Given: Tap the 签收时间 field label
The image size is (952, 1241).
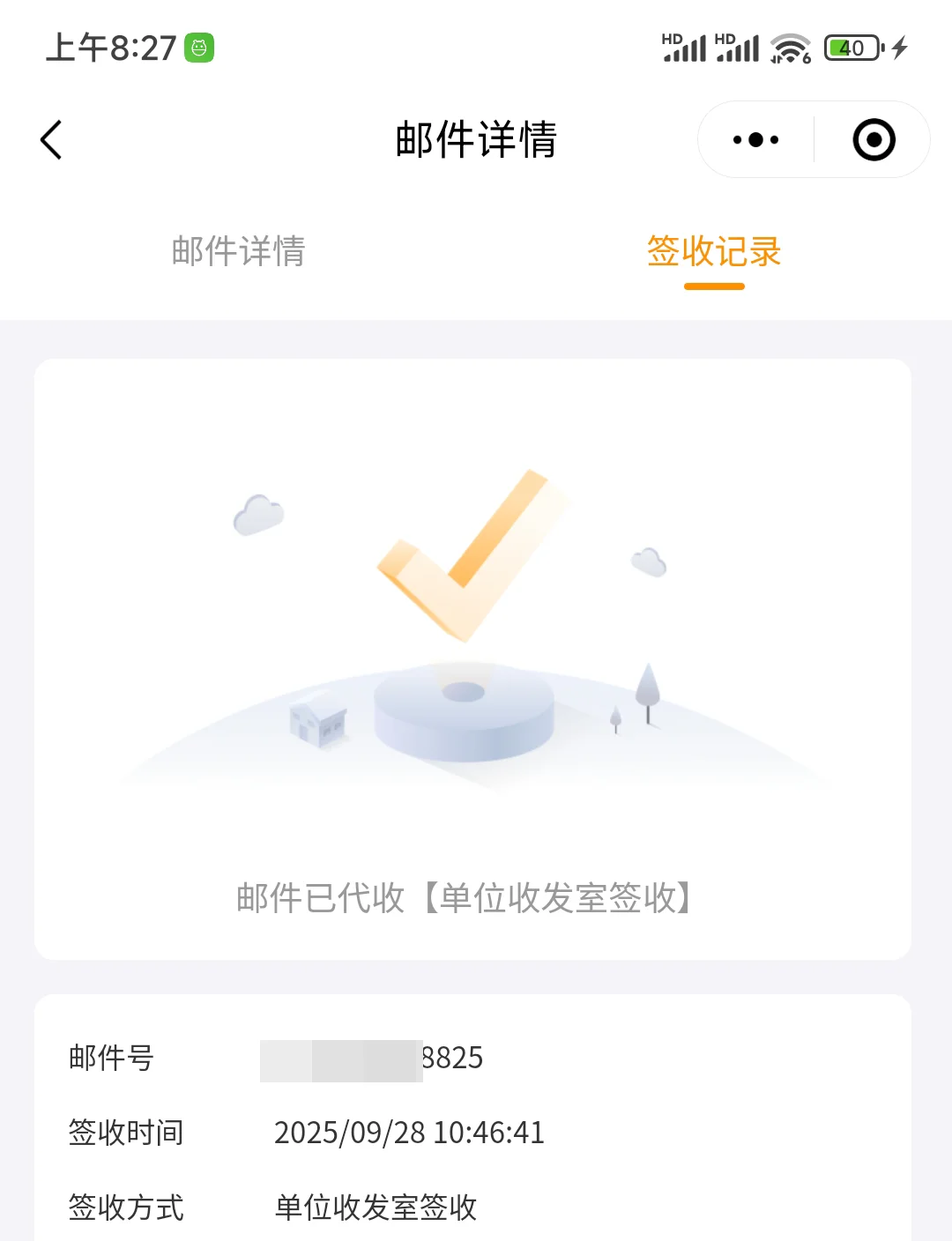Looking at the screenshot, I should pyautogui.click(x=125, y=1133).
